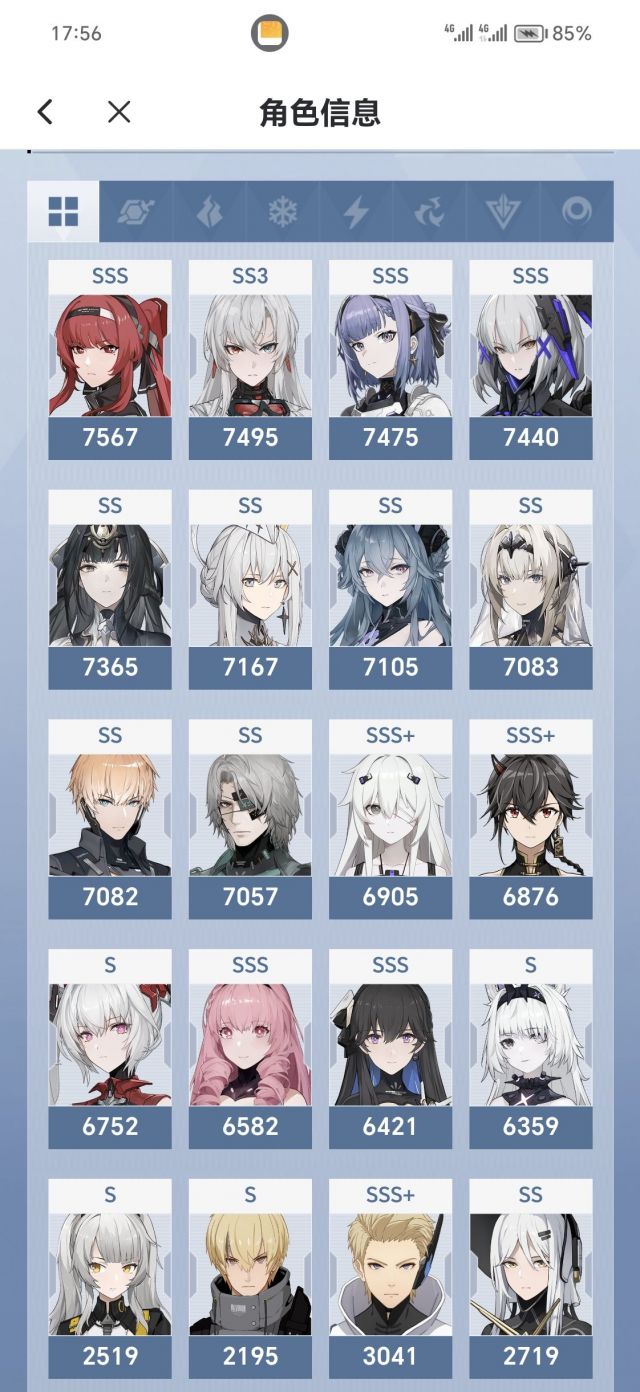
Task: View the blue-haired character card 7105
Action: (390, 590)
